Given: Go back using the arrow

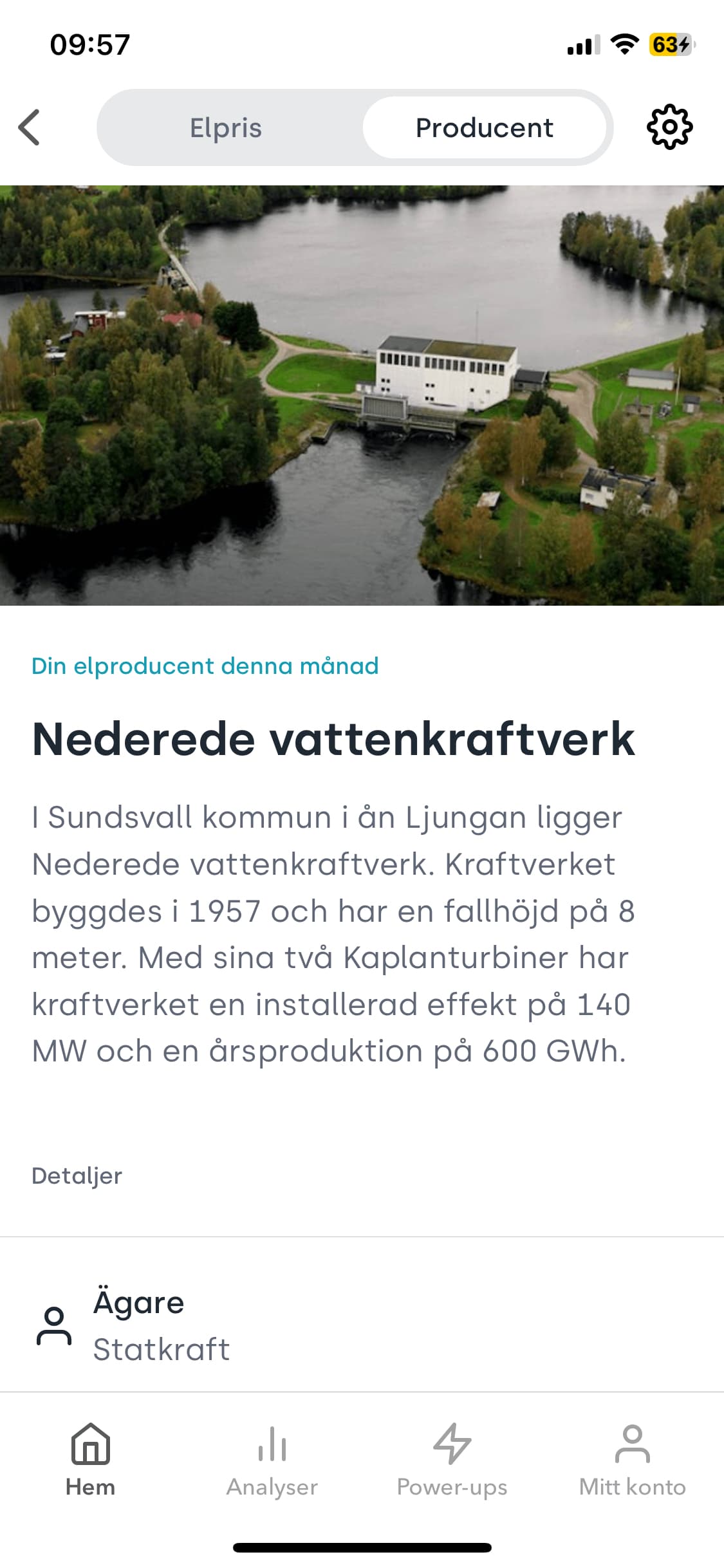Looking at the screenshot, I should [30, 127].
